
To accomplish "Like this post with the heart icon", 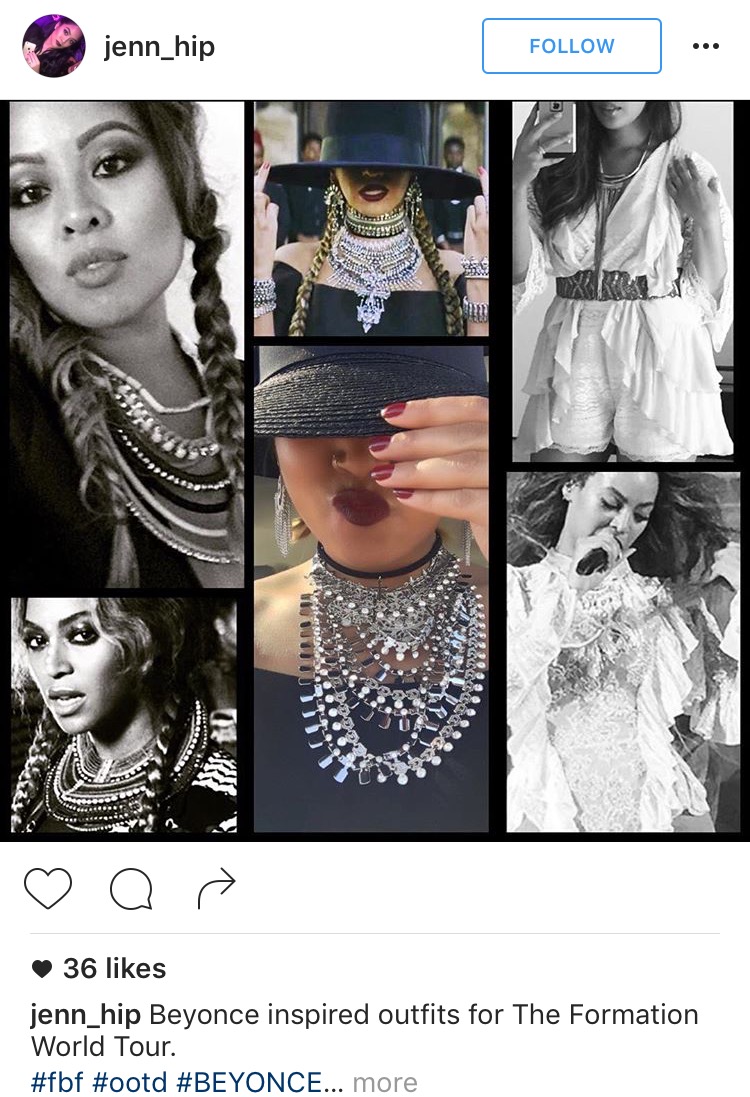I will click(x=48, y=888).
